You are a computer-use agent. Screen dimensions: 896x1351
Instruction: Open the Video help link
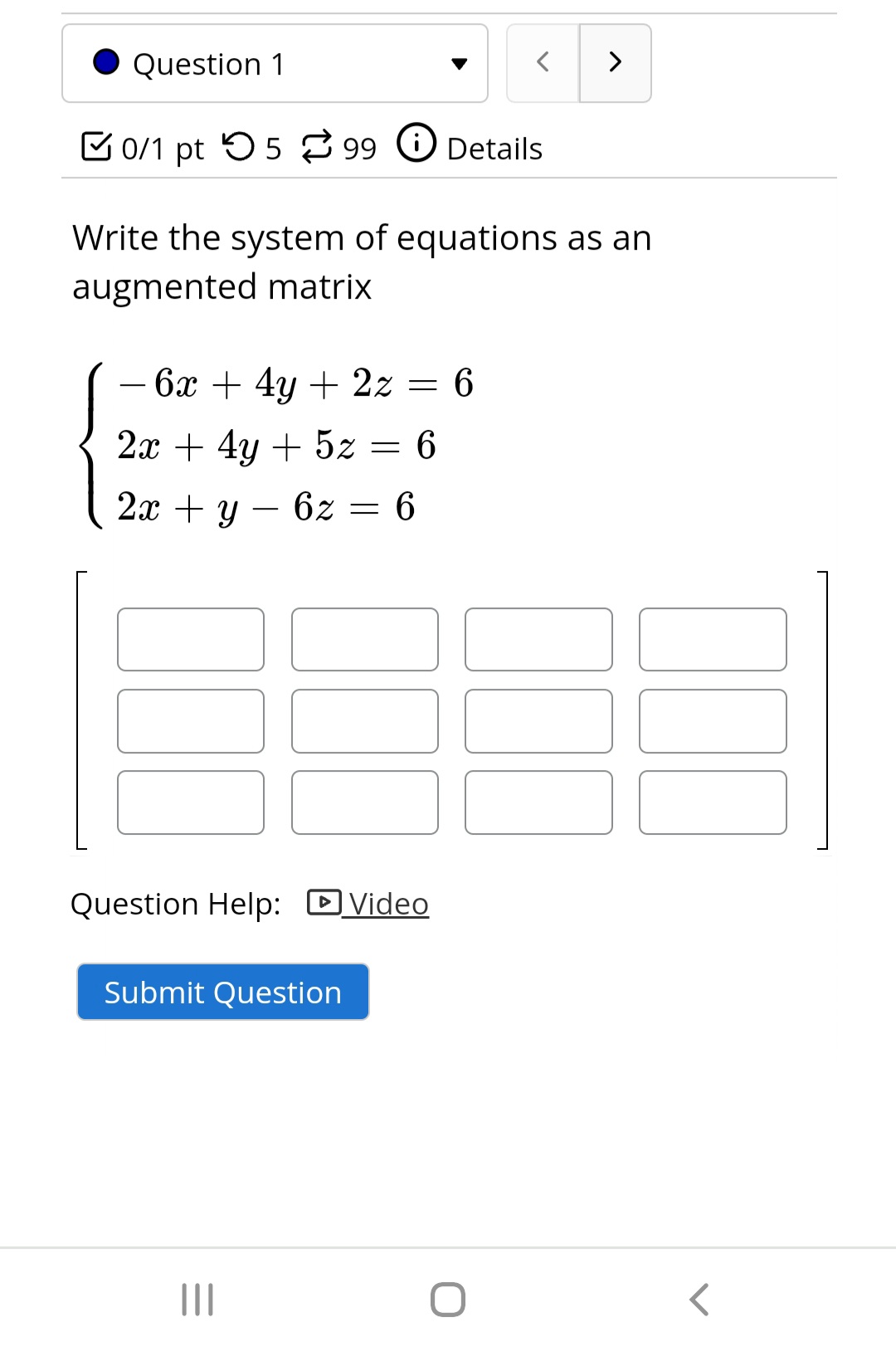(388, 904)
